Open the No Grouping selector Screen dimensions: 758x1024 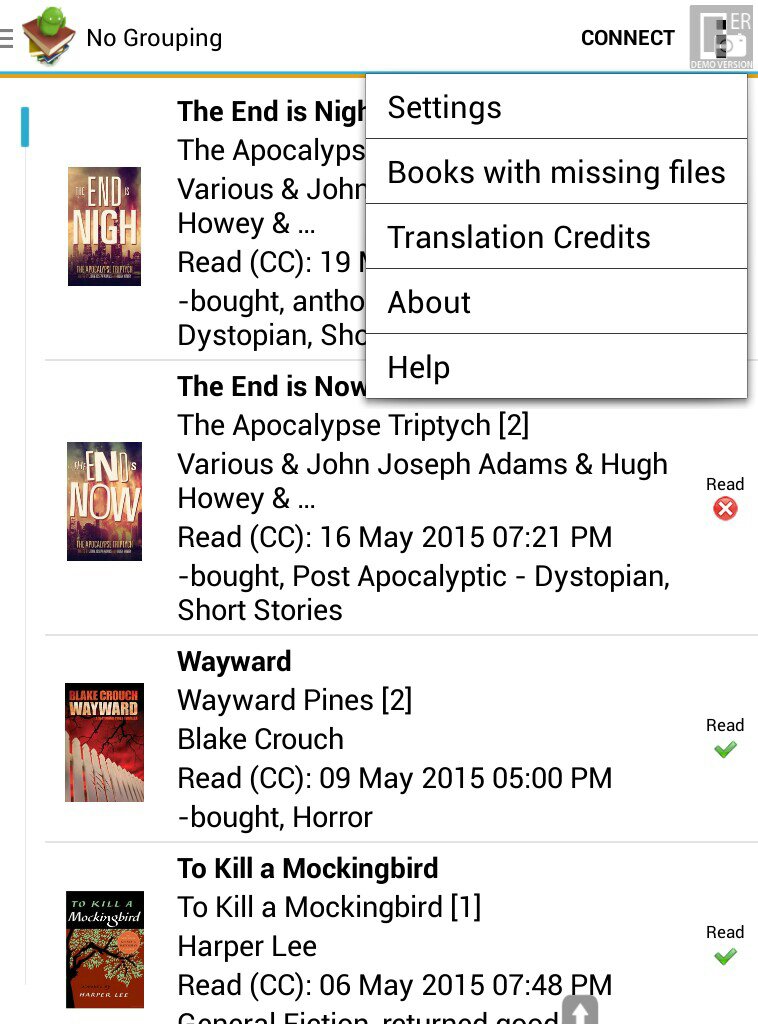tap(154, 38)
